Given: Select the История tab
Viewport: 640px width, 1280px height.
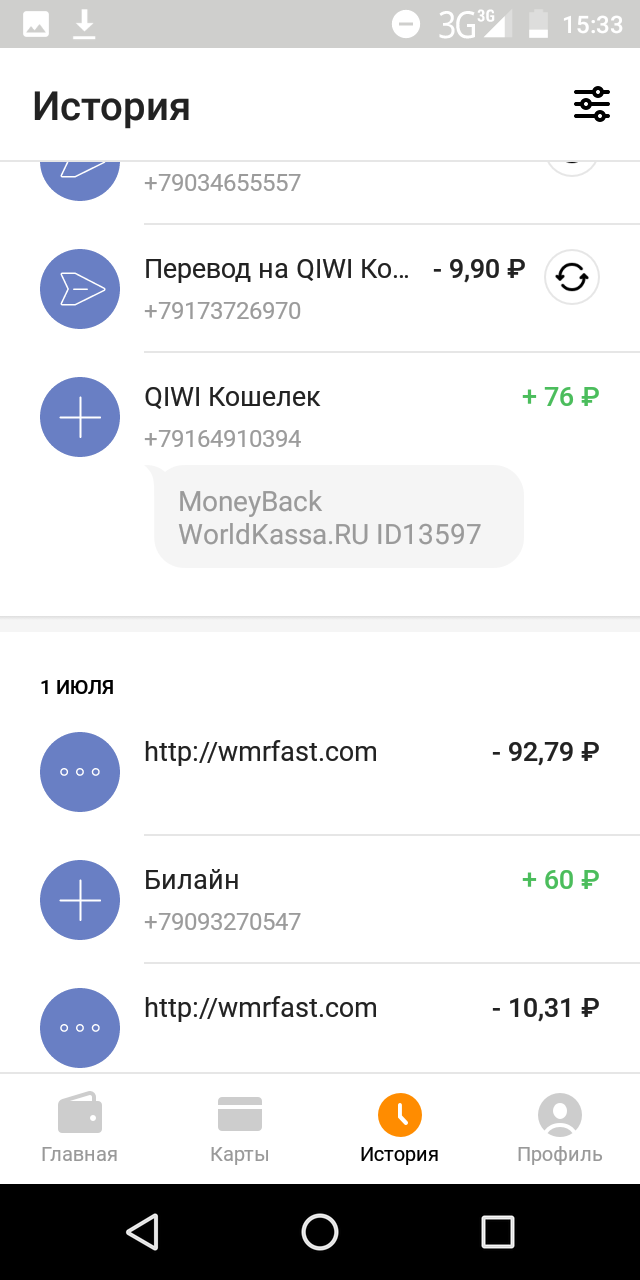Looking at the screenshot, I should point(399,1128).
